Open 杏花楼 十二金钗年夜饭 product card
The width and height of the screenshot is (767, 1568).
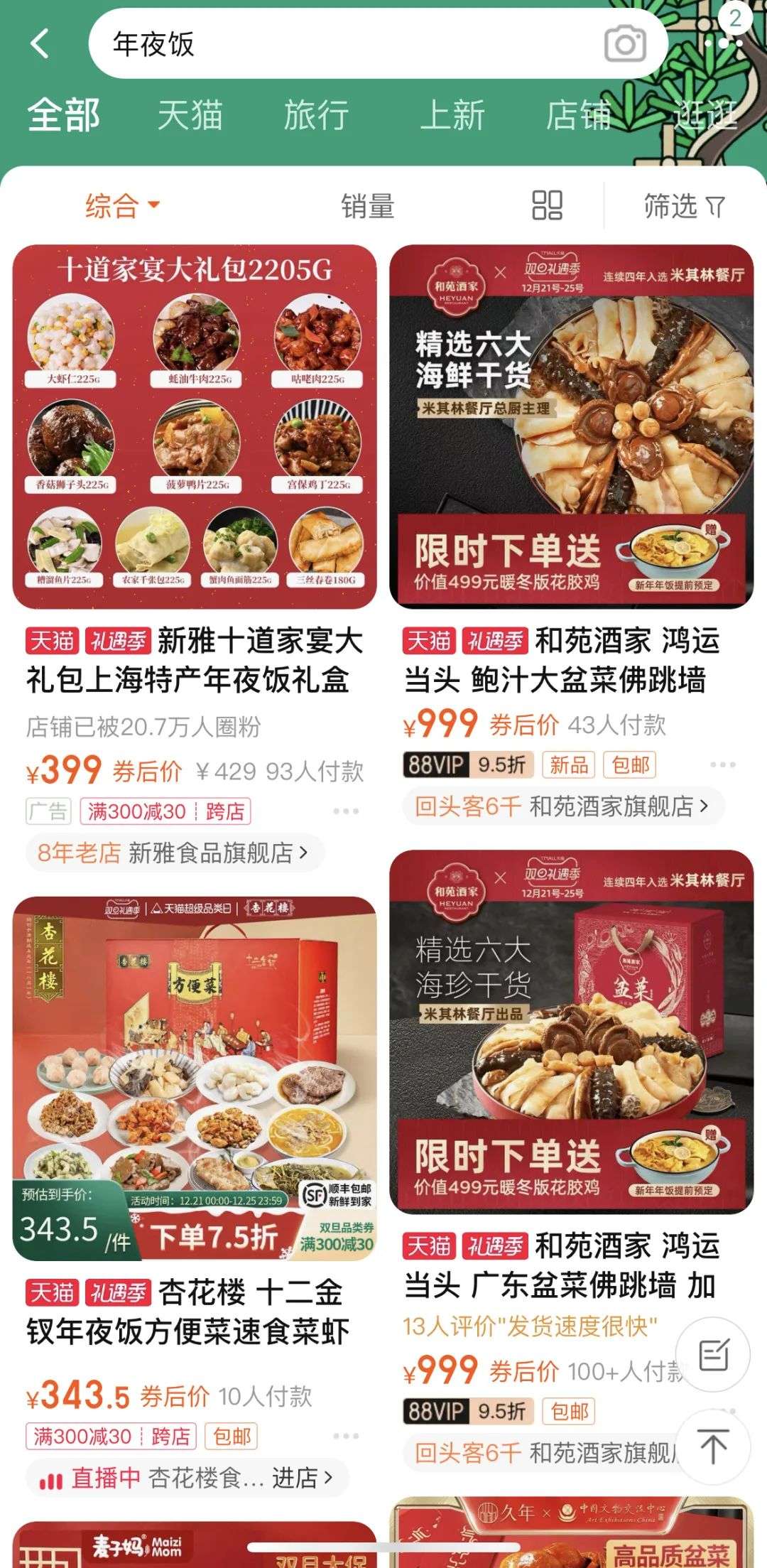point(195,1078)
